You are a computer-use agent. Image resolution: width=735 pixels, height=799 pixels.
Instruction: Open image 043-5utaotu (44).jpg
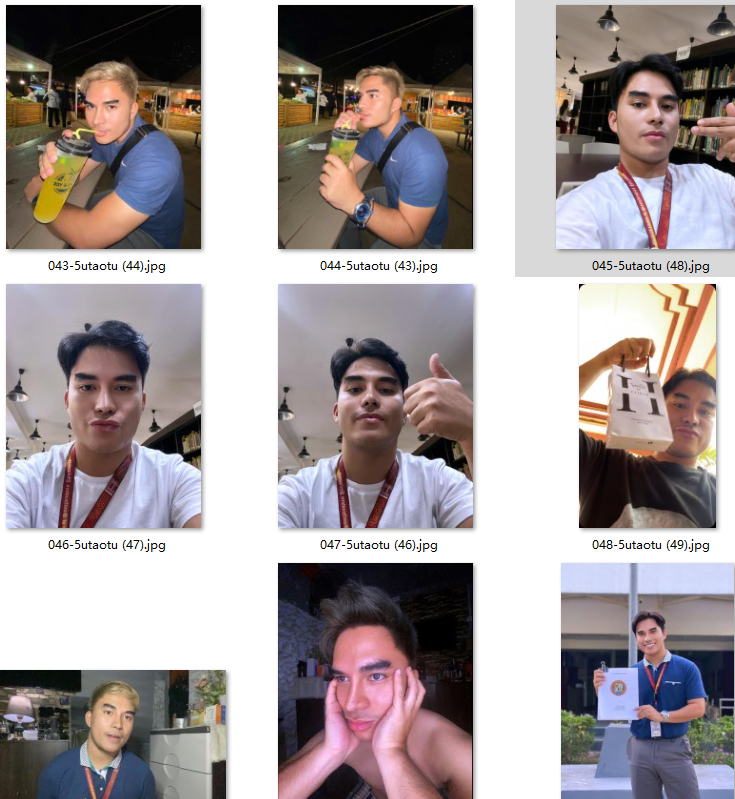tap(103, 127)
